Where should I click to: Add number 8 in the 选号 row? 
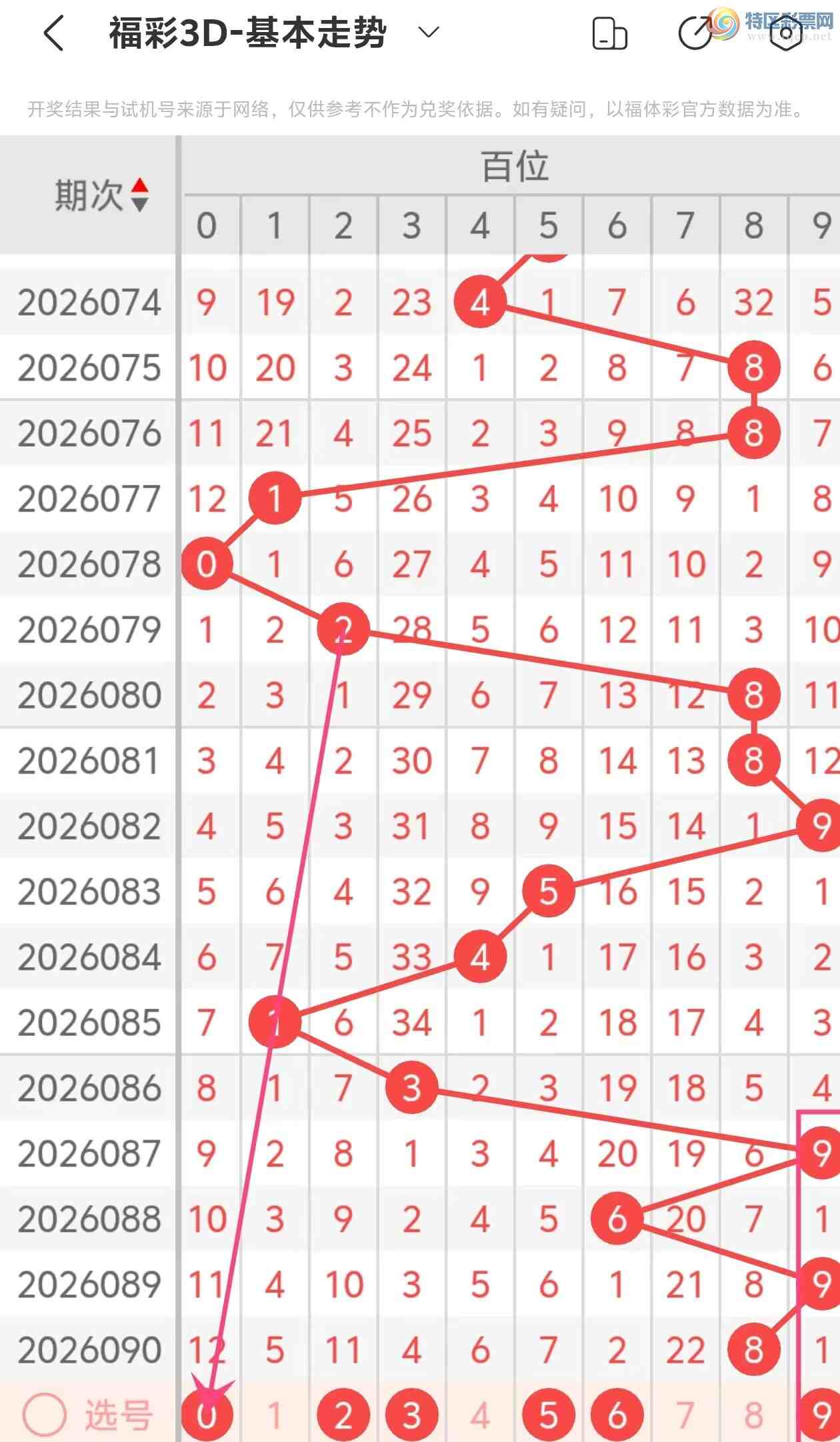[x=753, y=1415]
